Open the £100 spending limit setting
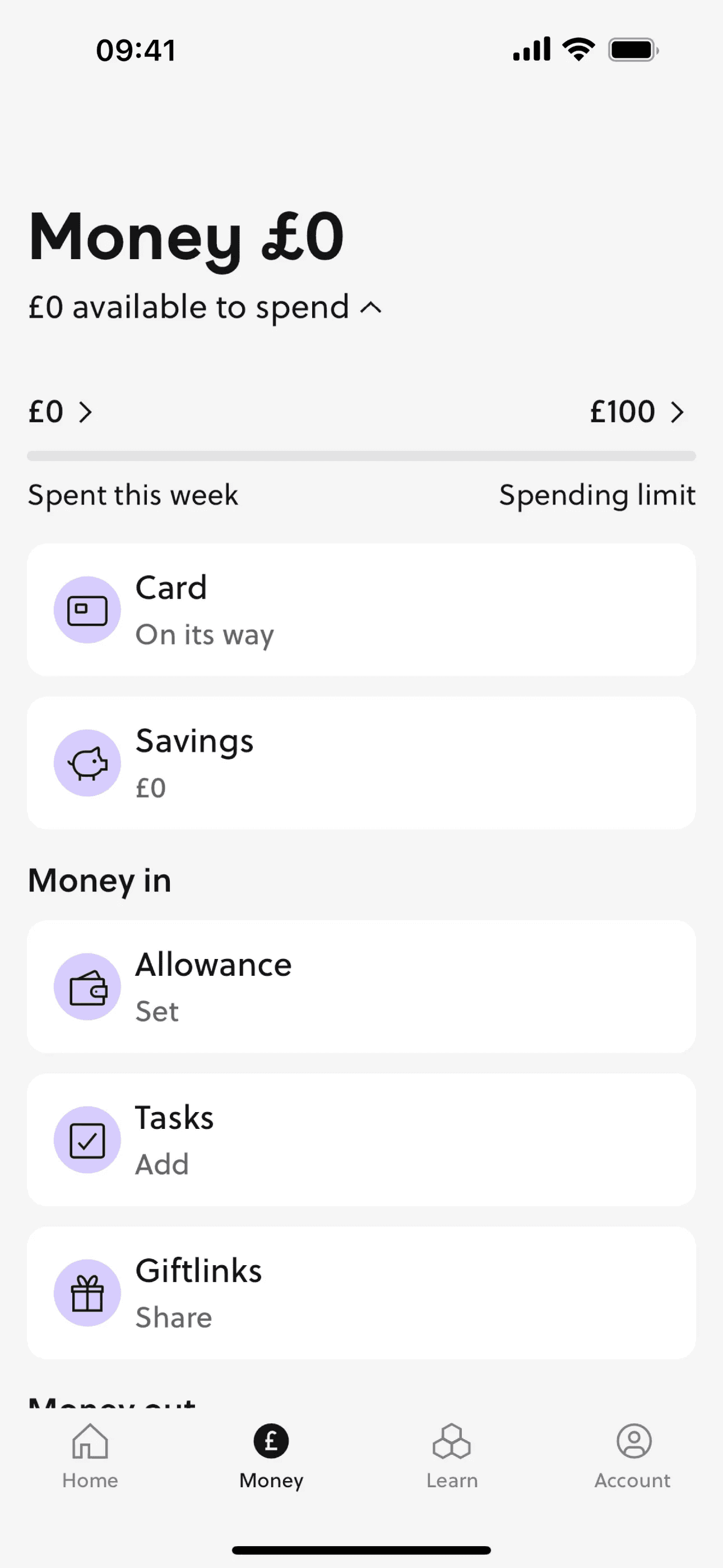The height and width of the screenshot is (1568, 723). (x=637, y=412)
